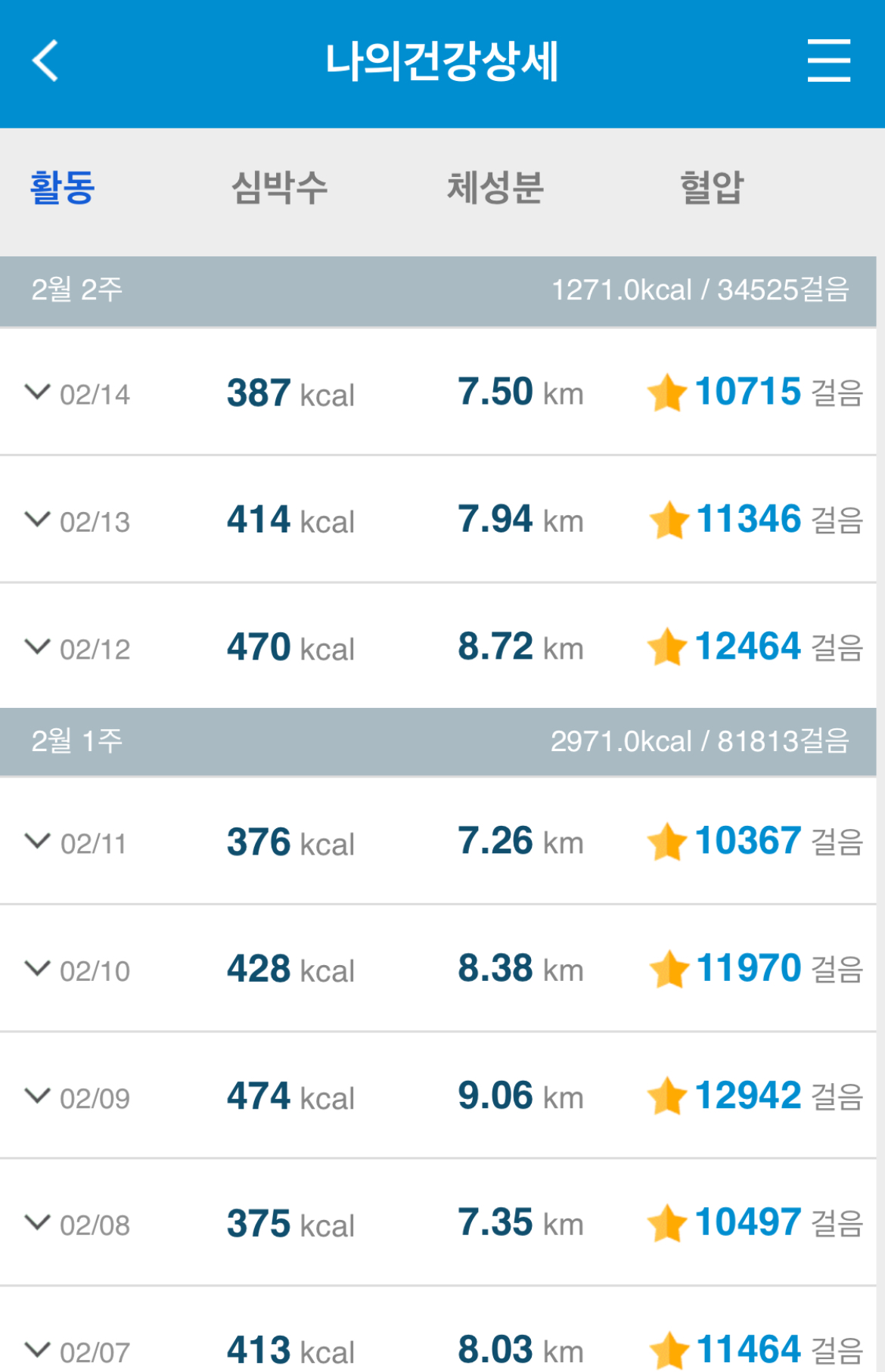Open the hamburger menu
885x1372 pixels.
[x=828, y=61]
